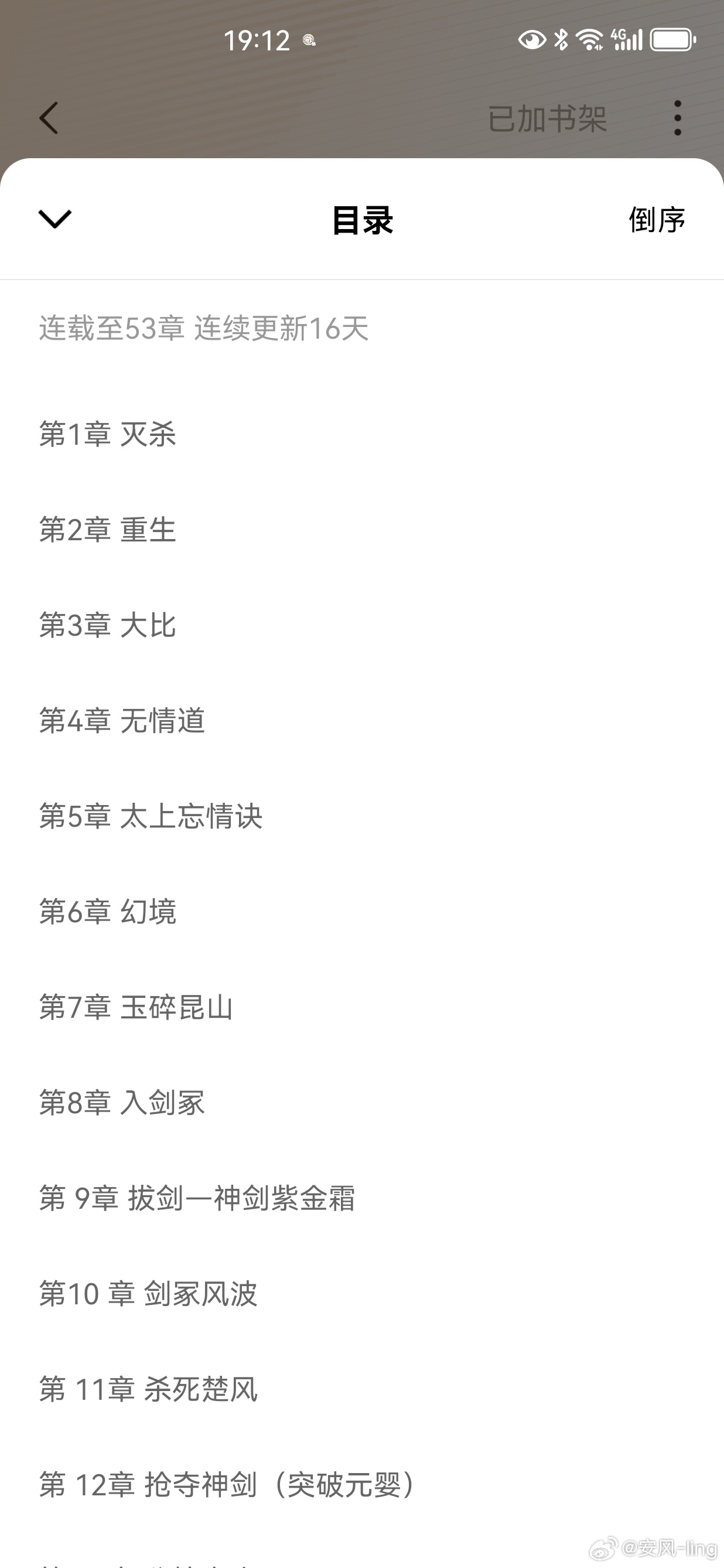The image size is (724, 1568).
Task: Select 第4章 无情道
Action: tap(362, 721)
